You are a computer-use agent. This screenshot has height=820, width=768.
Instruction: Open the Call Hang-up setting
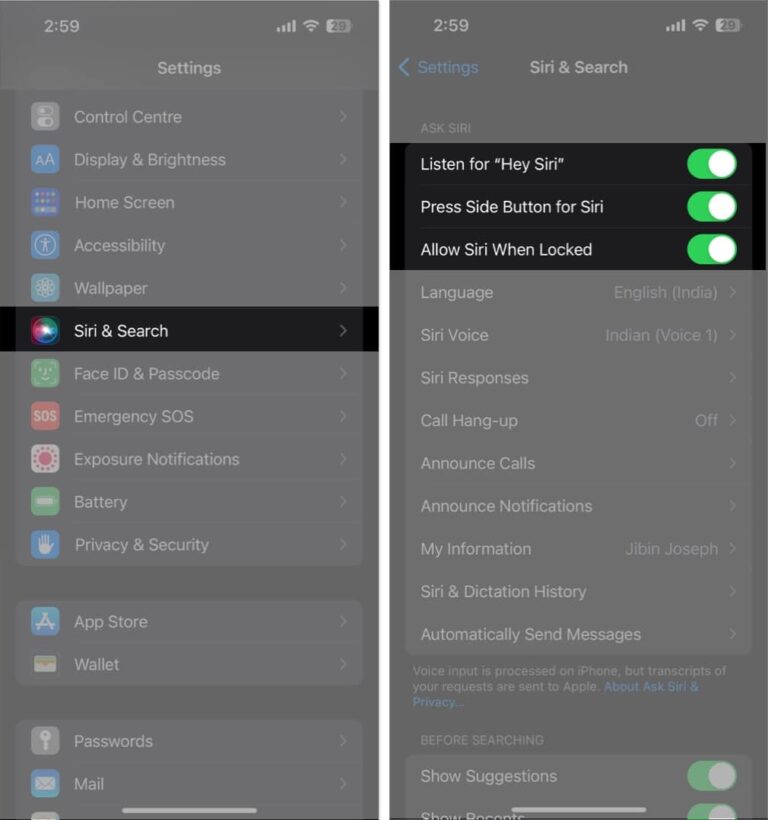pyautogui.click(x=578, y=420)
